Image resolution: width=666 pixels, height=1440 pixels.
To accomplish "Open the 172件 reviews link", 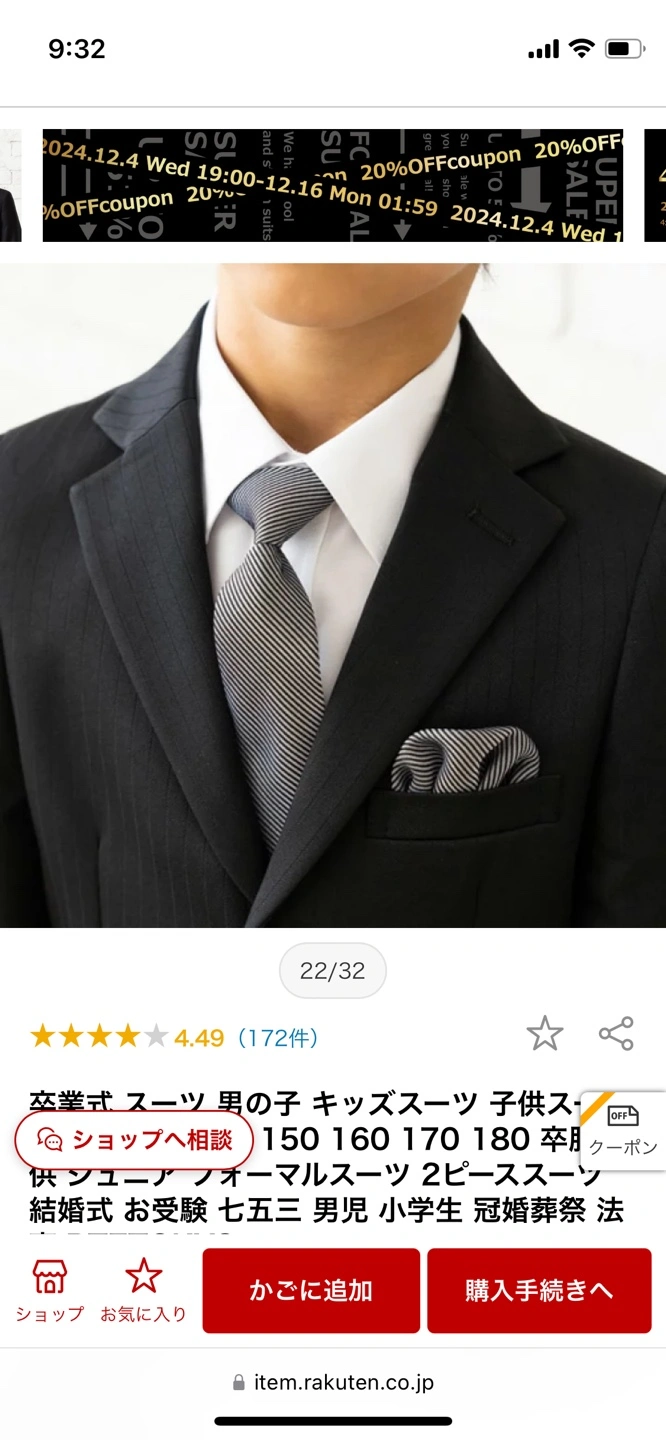I will pyautogui.click(x=278, y=1038).
